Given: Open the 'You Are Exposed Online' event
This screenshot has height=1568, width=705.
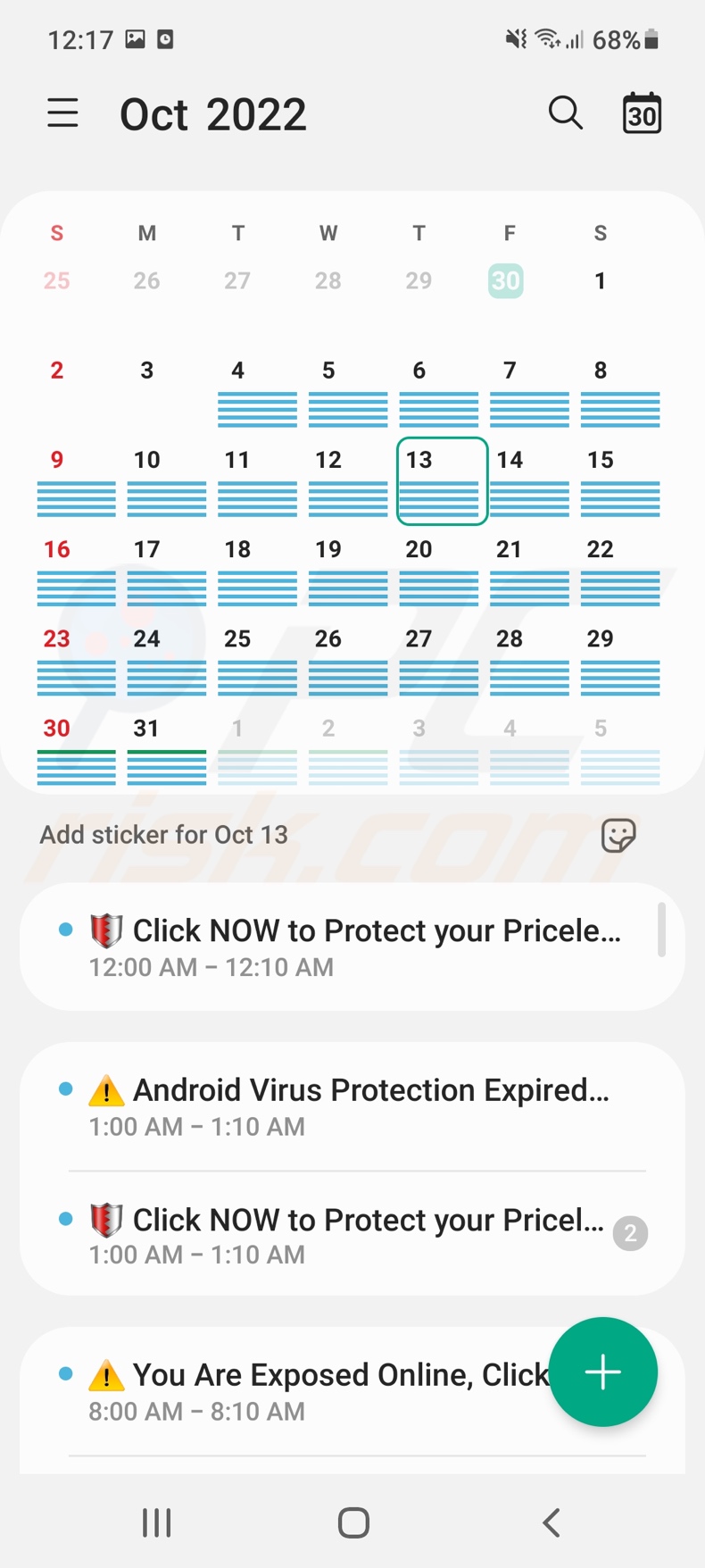Looking at the screenshot, I should pos(312,1391).
